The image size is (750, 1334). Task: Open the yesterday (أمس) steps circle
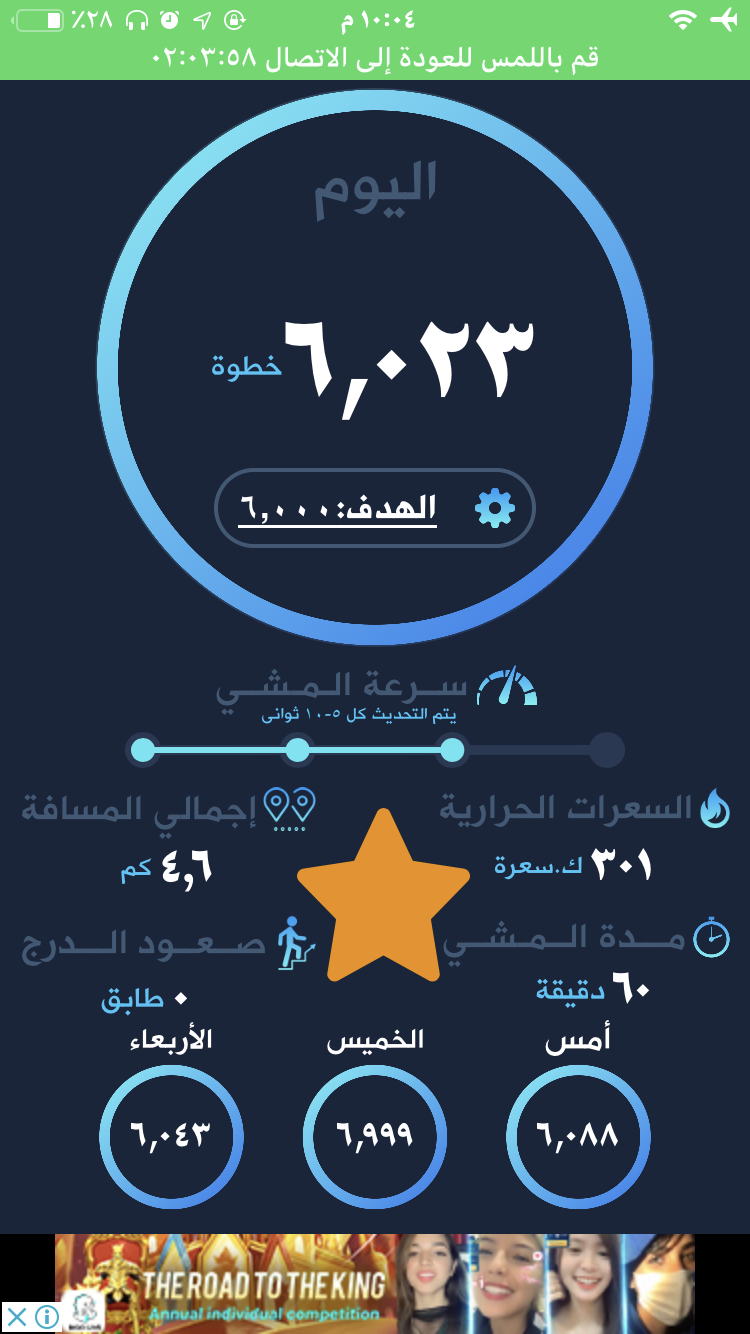click(577, 1137)
